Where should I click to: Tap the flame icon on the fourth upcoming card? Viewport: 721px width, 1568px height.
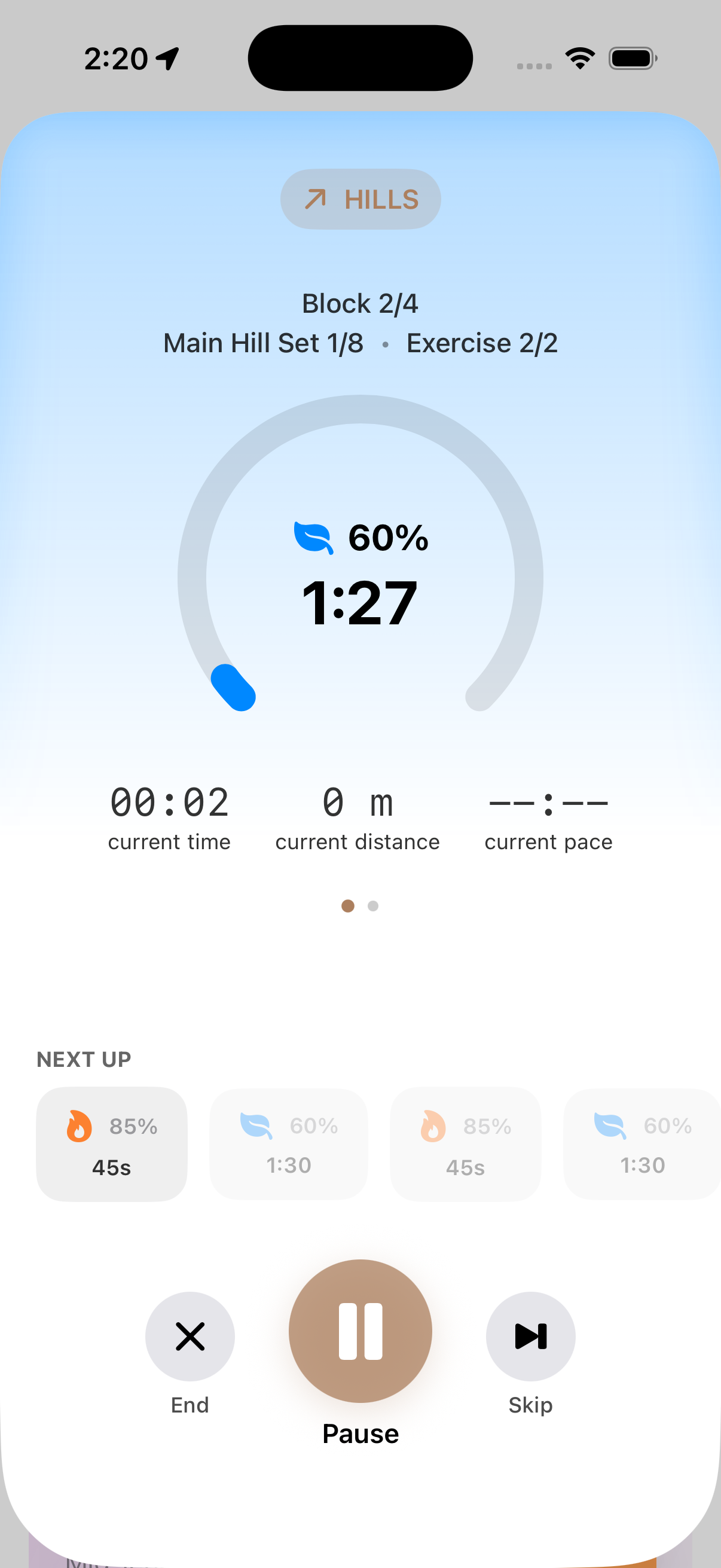[x=611, y=1126]
